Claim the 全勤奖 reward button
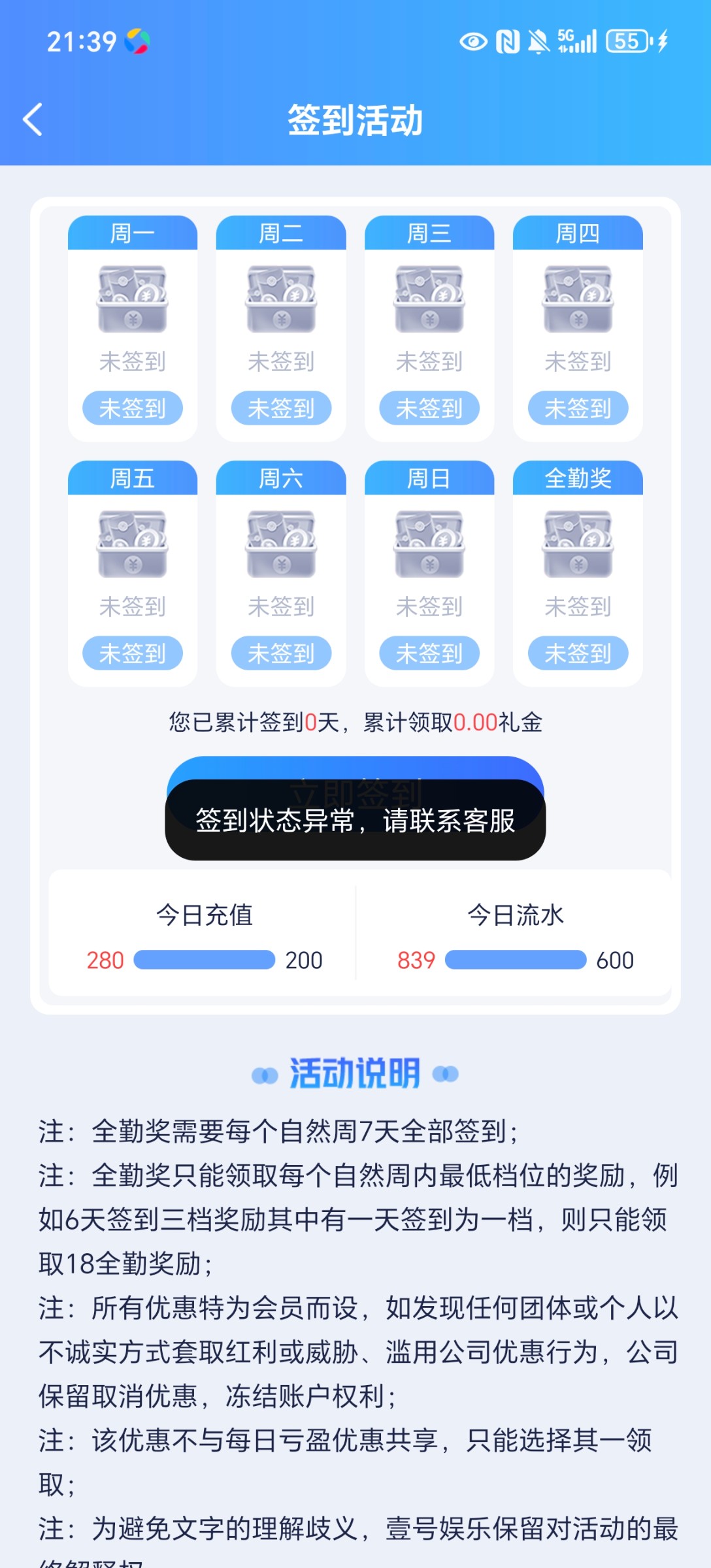The image size is (711, 1568). click(x=578, y=653)
